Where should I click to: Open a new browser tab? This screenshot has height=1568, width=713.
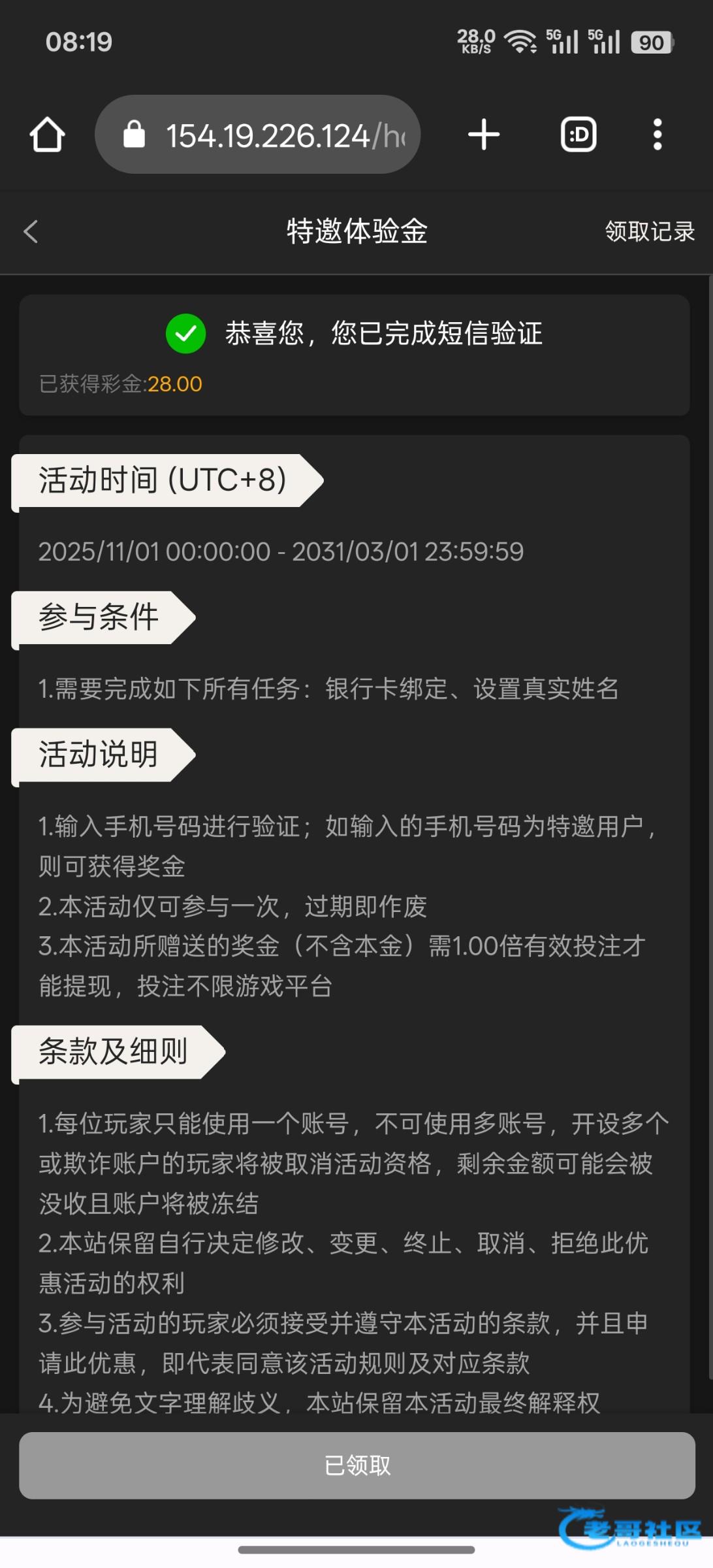484,135
